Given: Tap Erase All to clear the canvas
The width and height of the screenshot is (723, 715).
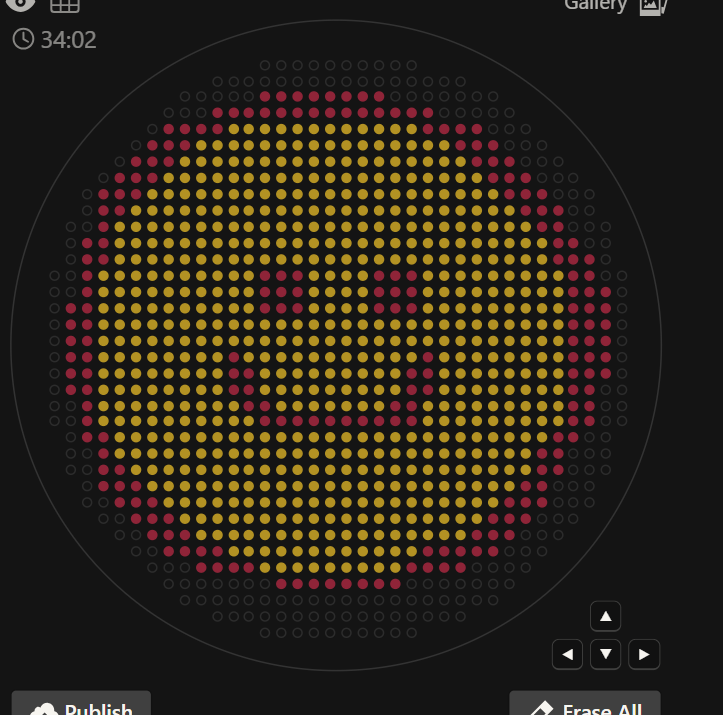Looking at the screenshot, I should pyautogui.click(x=585, y=704).
